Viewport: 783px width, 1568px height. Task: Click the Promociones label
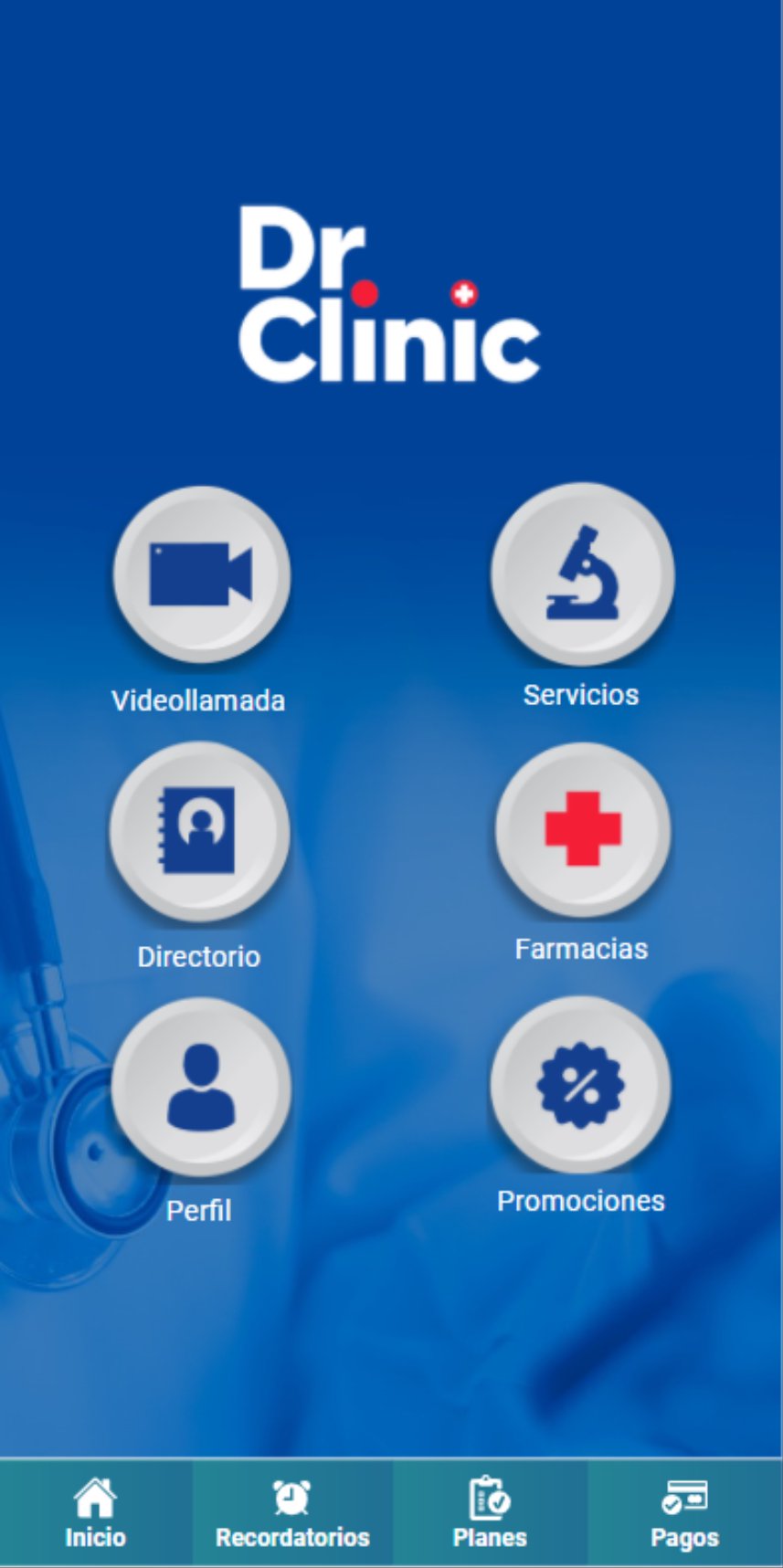pos(579,1202)
